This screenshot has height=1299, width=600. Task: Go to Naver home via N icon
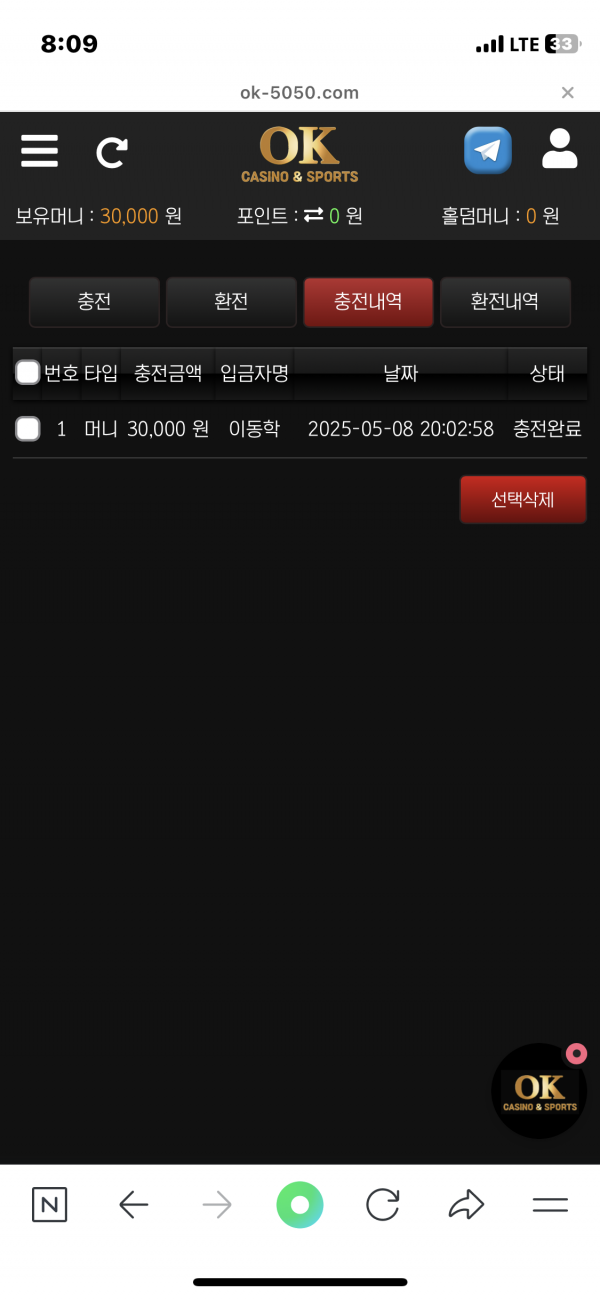tap(49, 1205)
